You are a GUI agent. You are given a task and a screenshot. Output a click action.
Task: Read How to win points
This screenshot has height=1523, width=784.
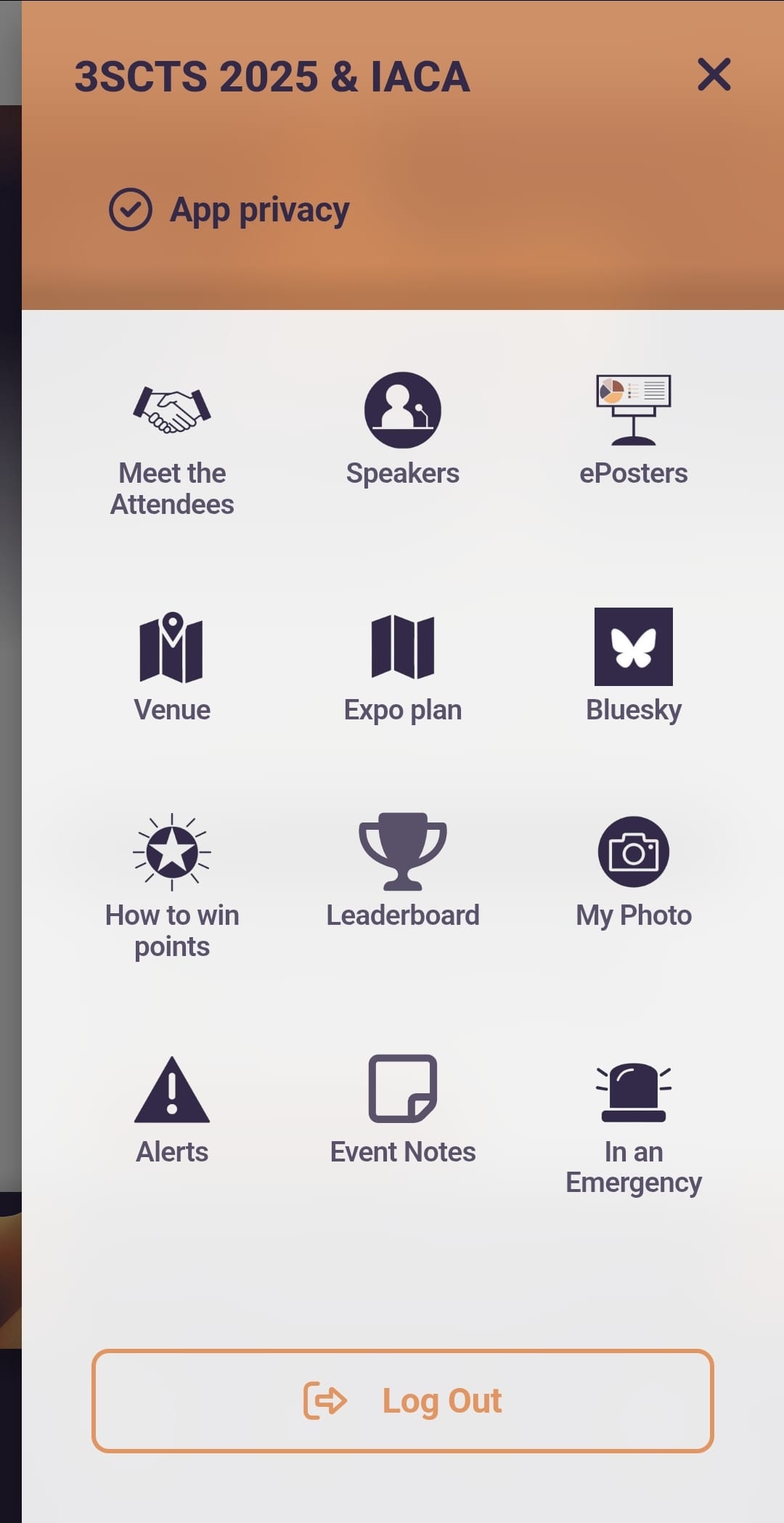(x=172, y=887)
